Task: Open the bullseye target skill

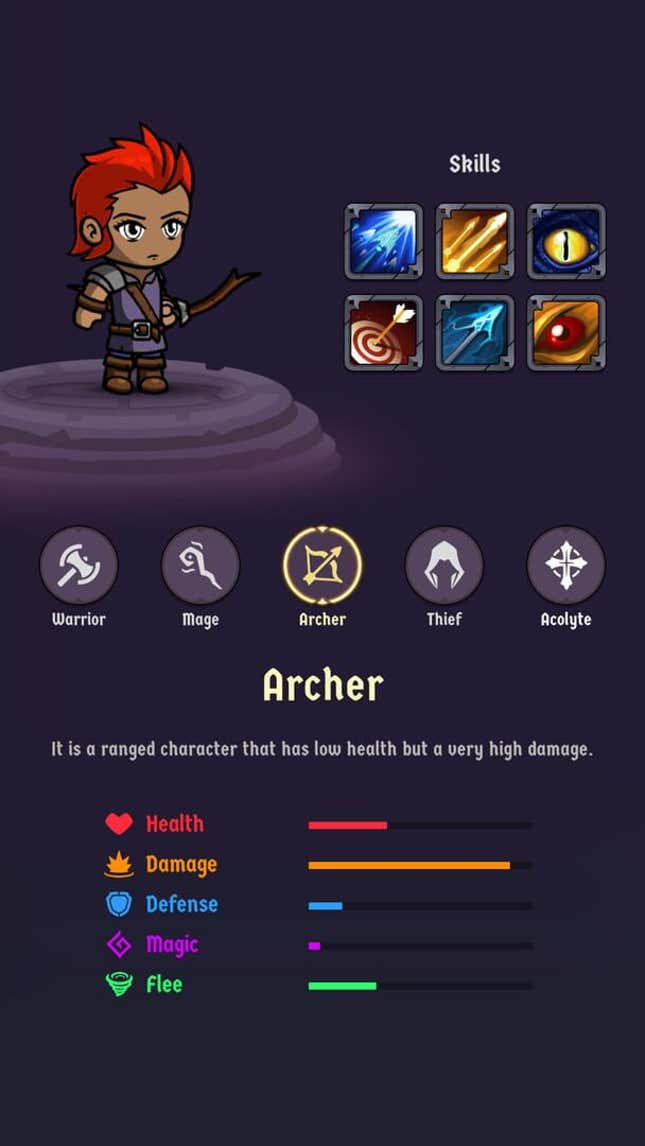Action: tap(384, 333)
